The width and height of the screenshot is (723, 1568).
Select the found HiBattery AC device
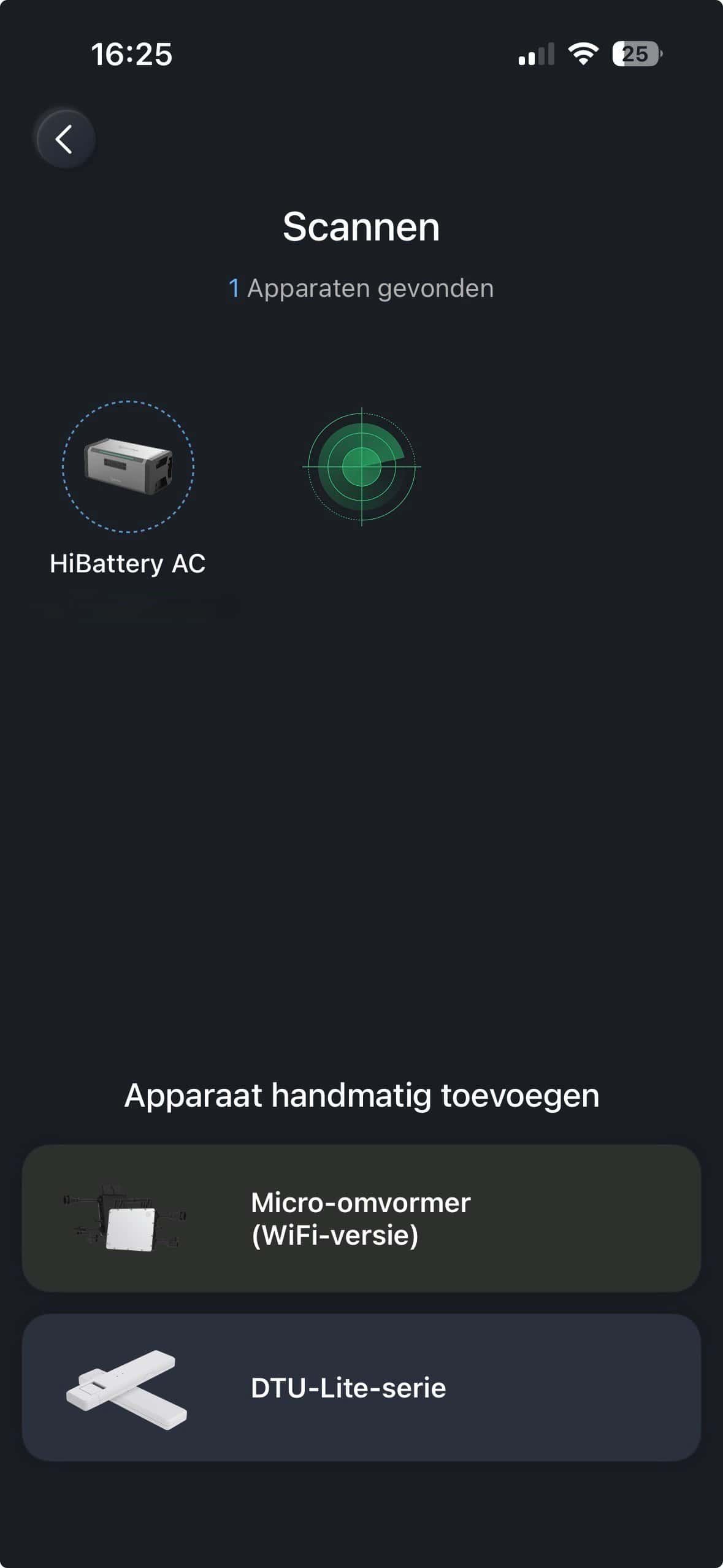tap(128, 467)
